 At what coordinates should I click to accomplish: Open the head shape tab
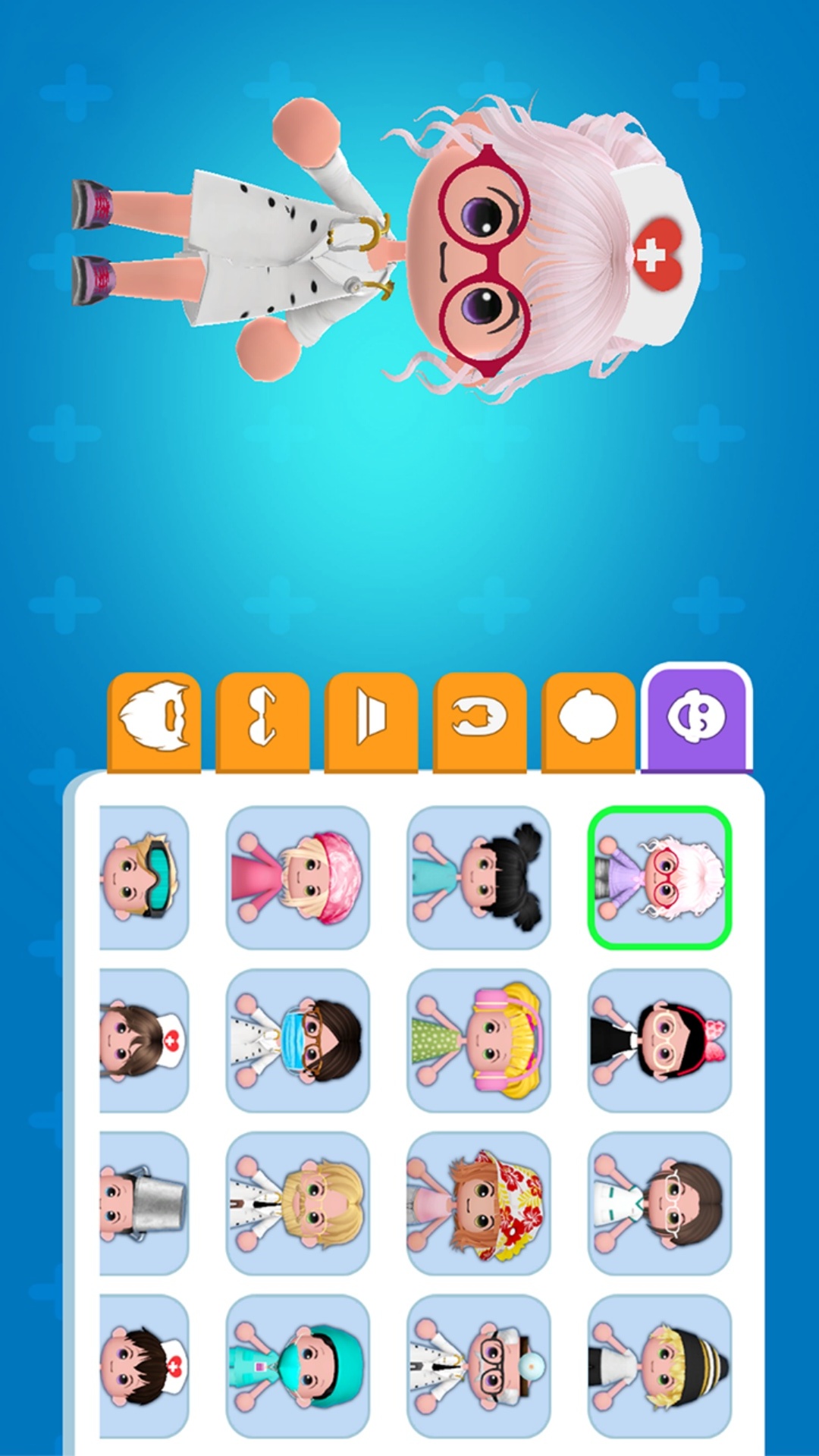[588, 721]
